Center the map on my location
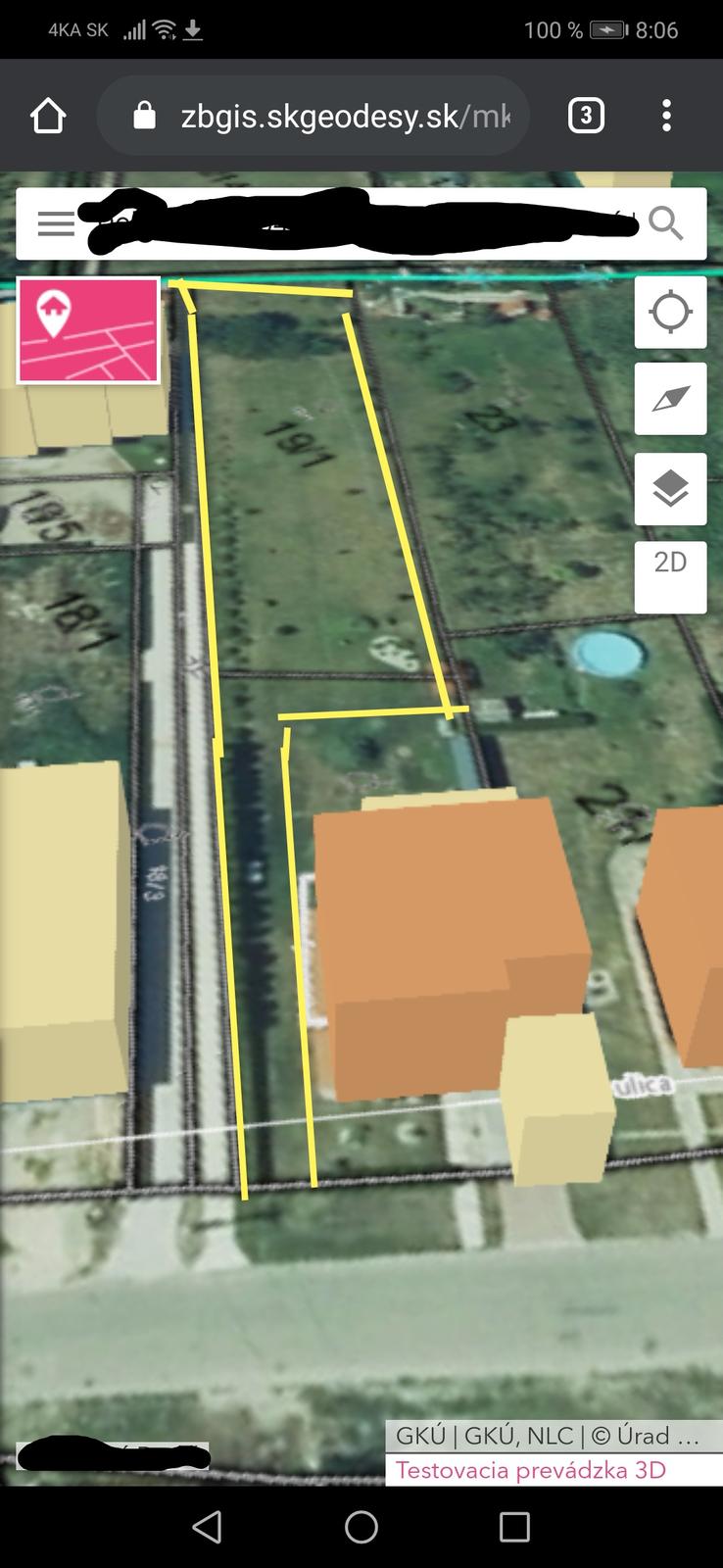Viewport: 723px width, 1568px height. (670, 313)
